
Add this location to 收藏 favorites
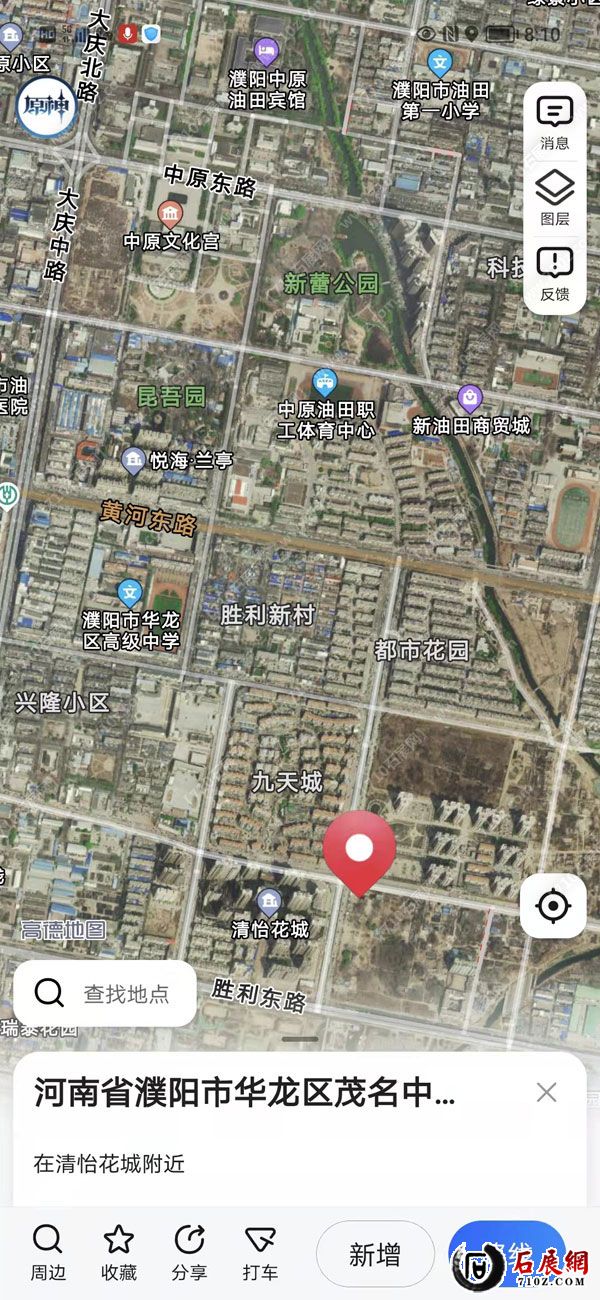click(x=119, y=1252)
